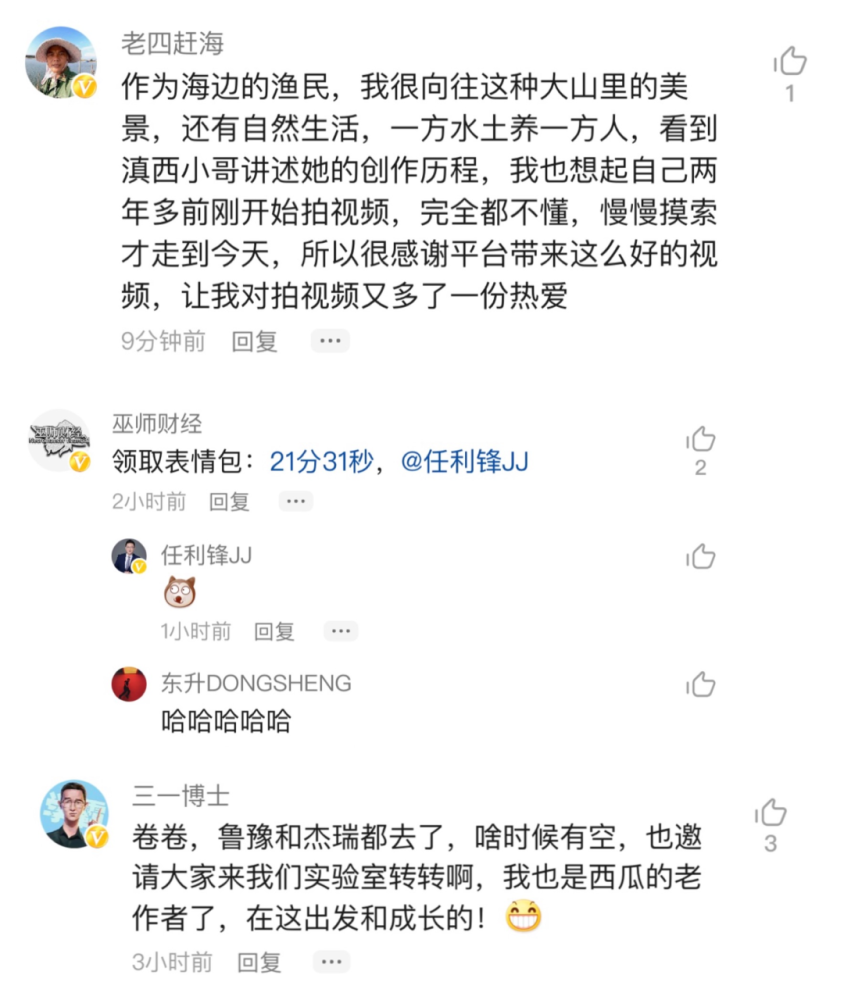Screen dimensions: 844x1000
Task: Open the @任利锋JJ mention link
Action: 465,461
